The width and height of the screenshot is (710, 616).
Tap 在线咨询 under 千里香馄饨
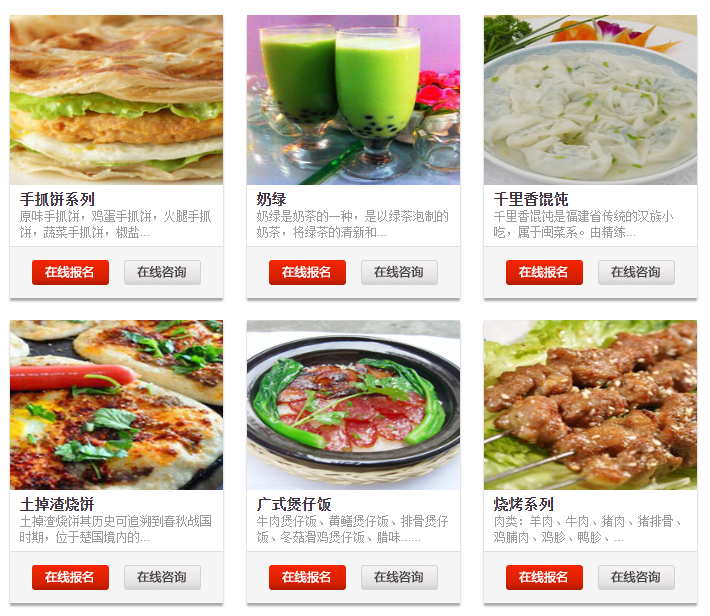[x=636, y=272]
